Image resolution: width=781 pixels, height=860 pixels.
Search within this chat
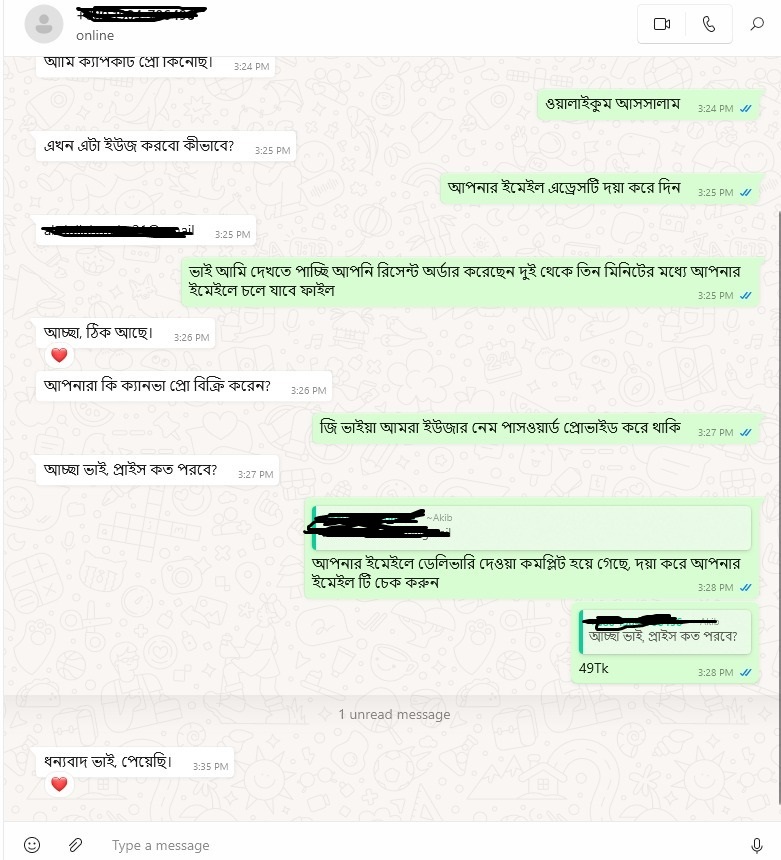coord(757,25)
